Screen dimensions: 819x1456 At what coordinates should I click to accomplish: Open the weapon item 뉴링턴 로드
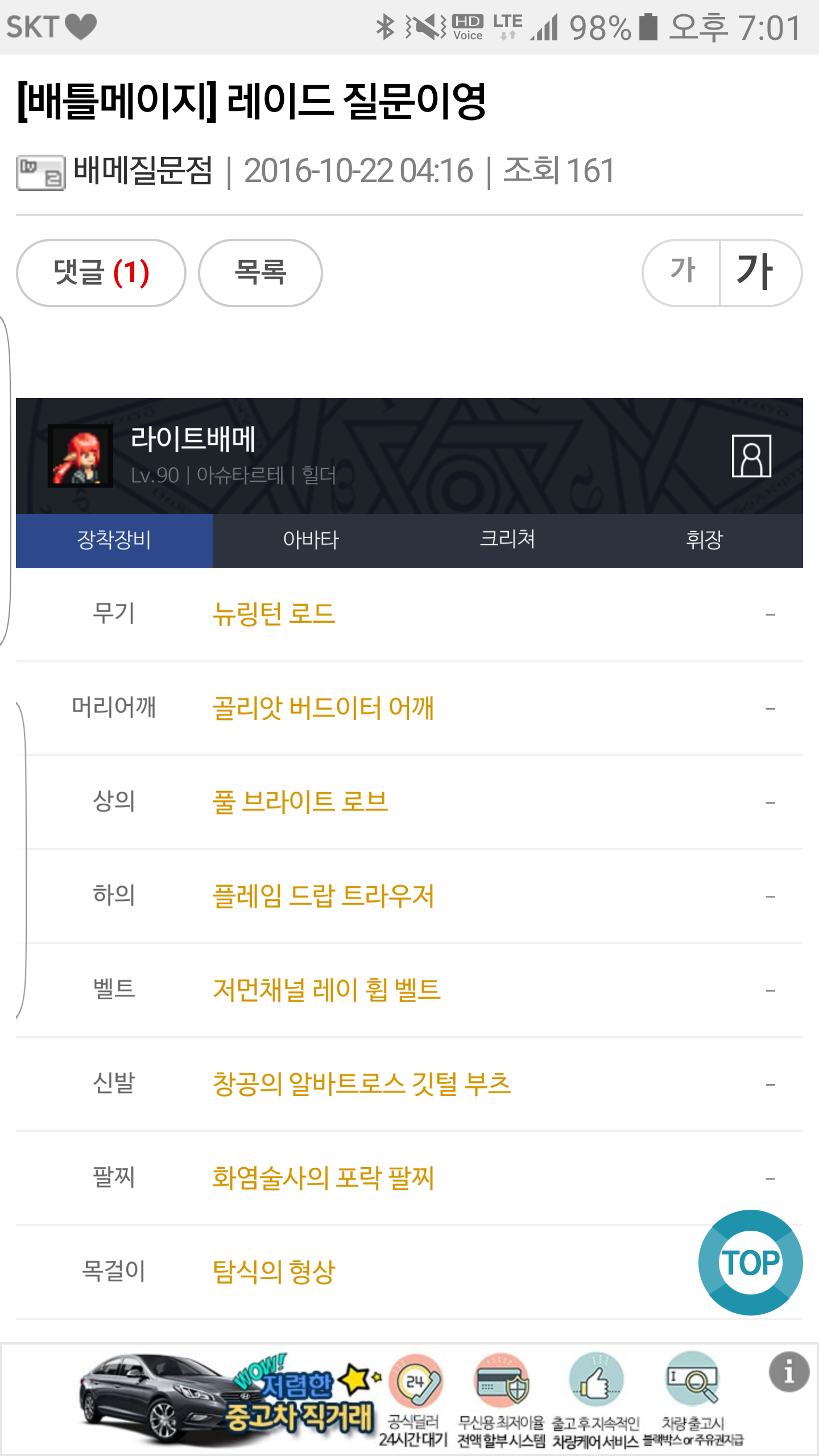tap(274, 614)
